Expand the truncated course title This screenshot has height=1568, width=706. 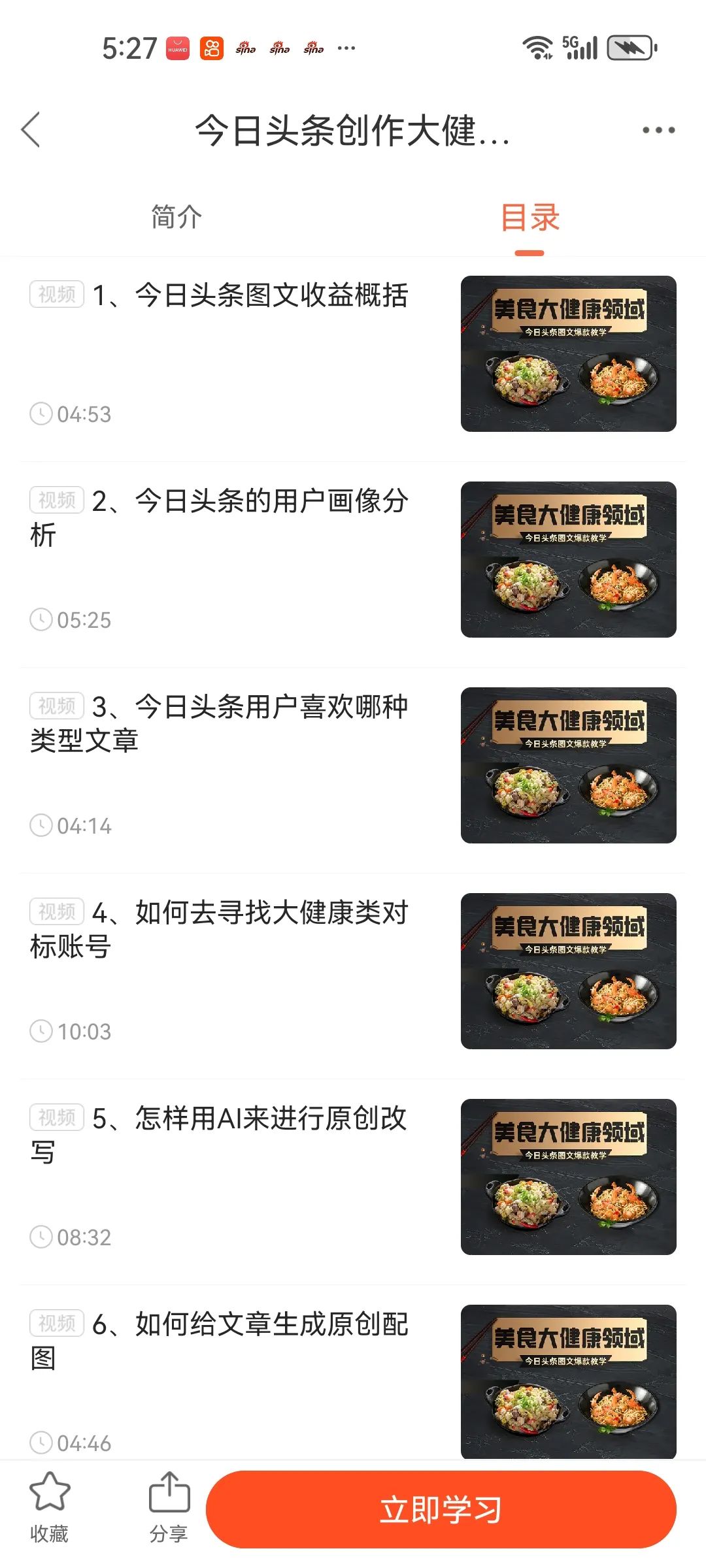[x=353, y=130]
